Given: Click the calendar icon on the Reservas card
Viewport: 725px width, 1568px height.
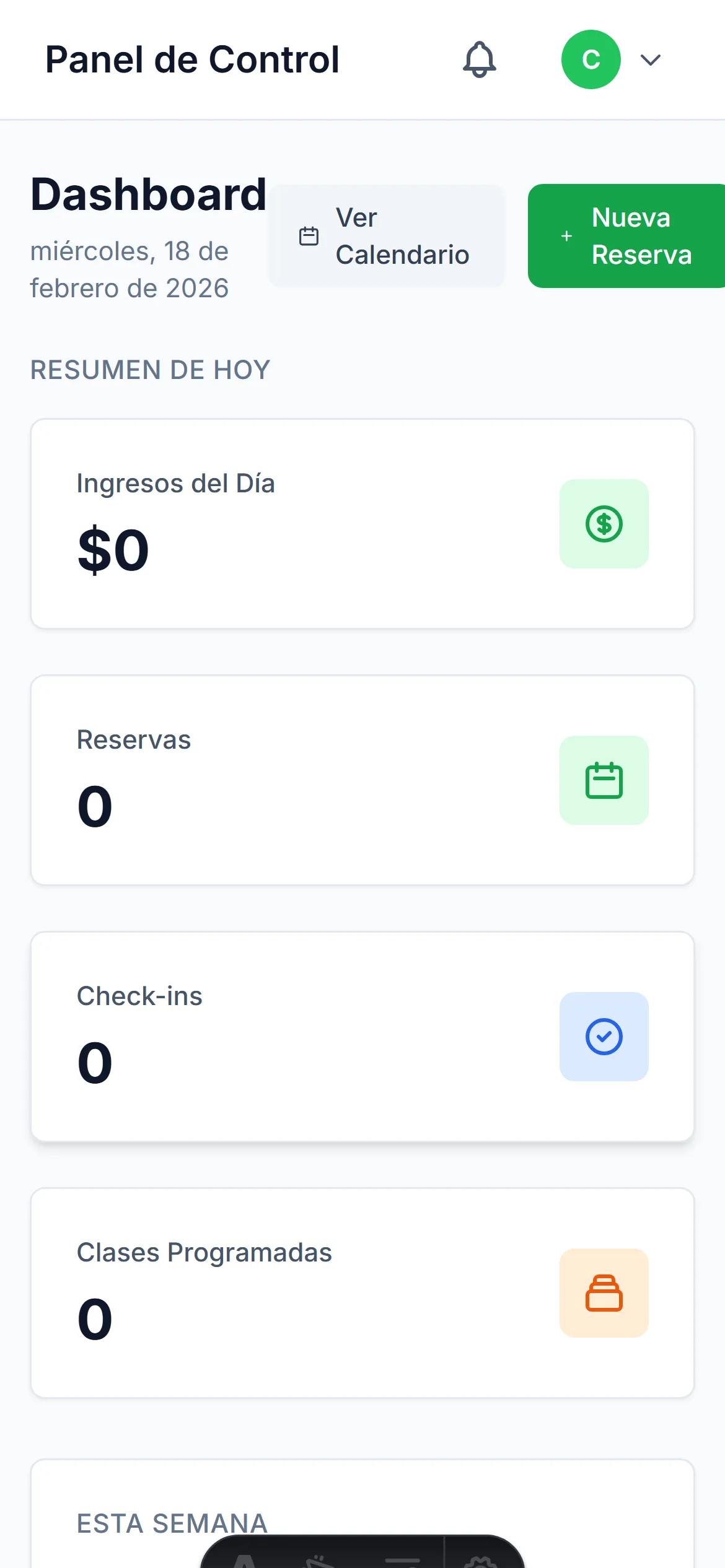Looking at the screenshot, I should [604, 781].
